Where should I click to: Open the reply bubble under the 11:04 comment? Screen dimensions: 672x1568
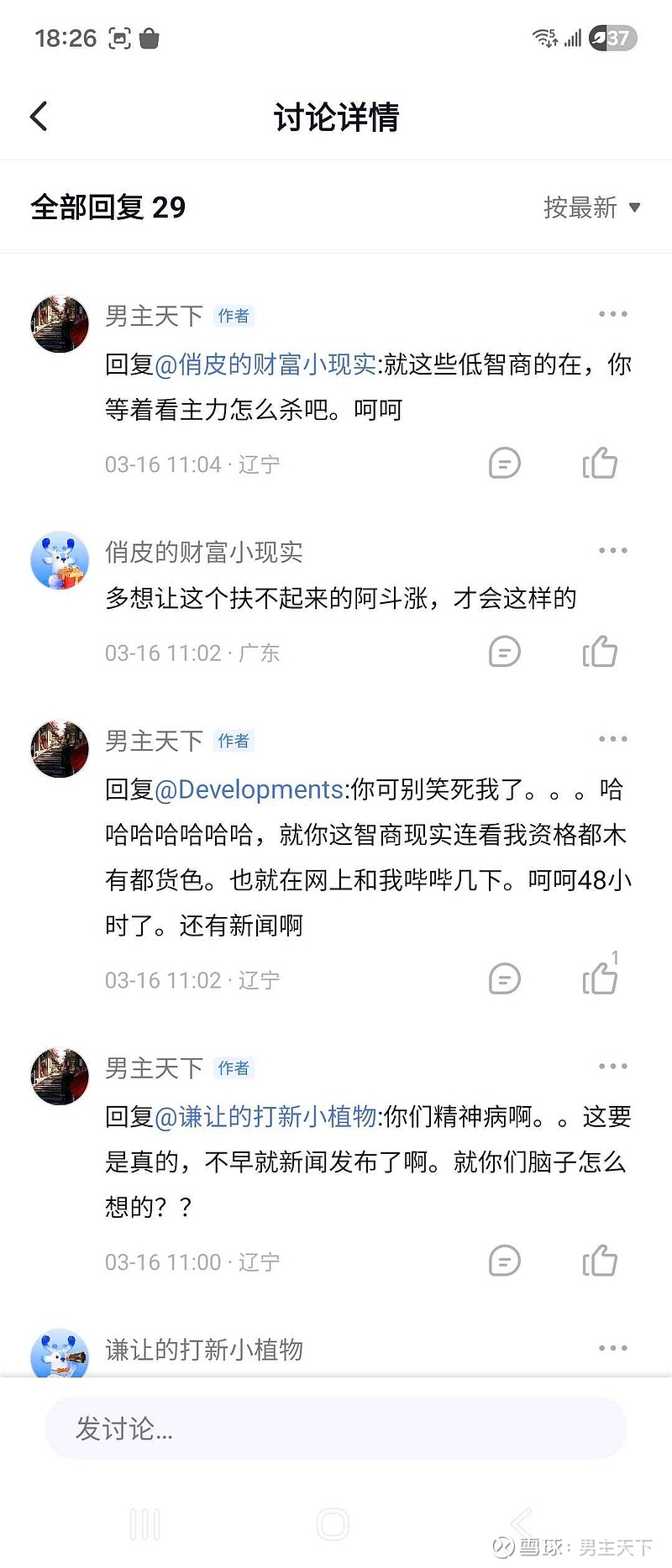(503, 463)
